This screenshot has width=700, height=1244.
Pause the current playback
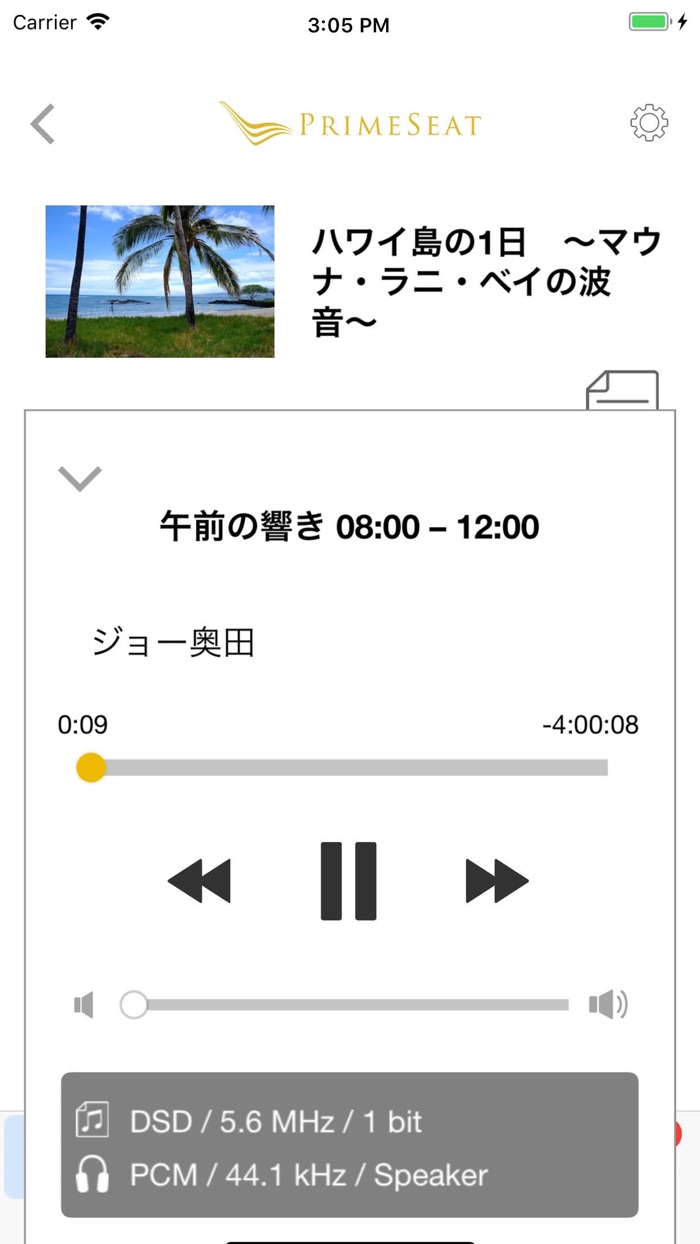pyautogui.click(x=348, y=880)
